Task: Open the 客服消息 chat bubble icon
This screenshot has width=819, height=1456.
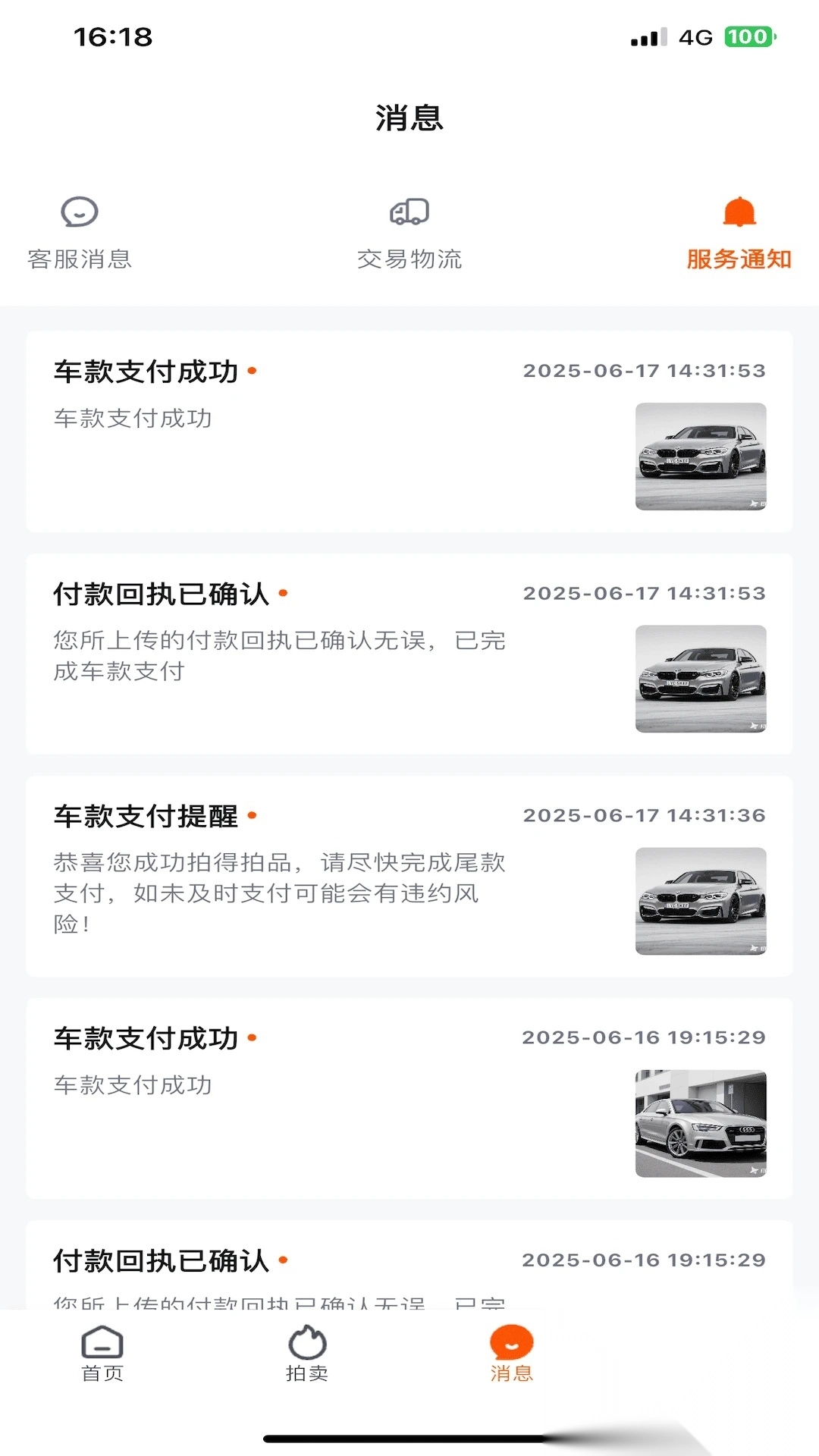Action: tap(80, 213)
